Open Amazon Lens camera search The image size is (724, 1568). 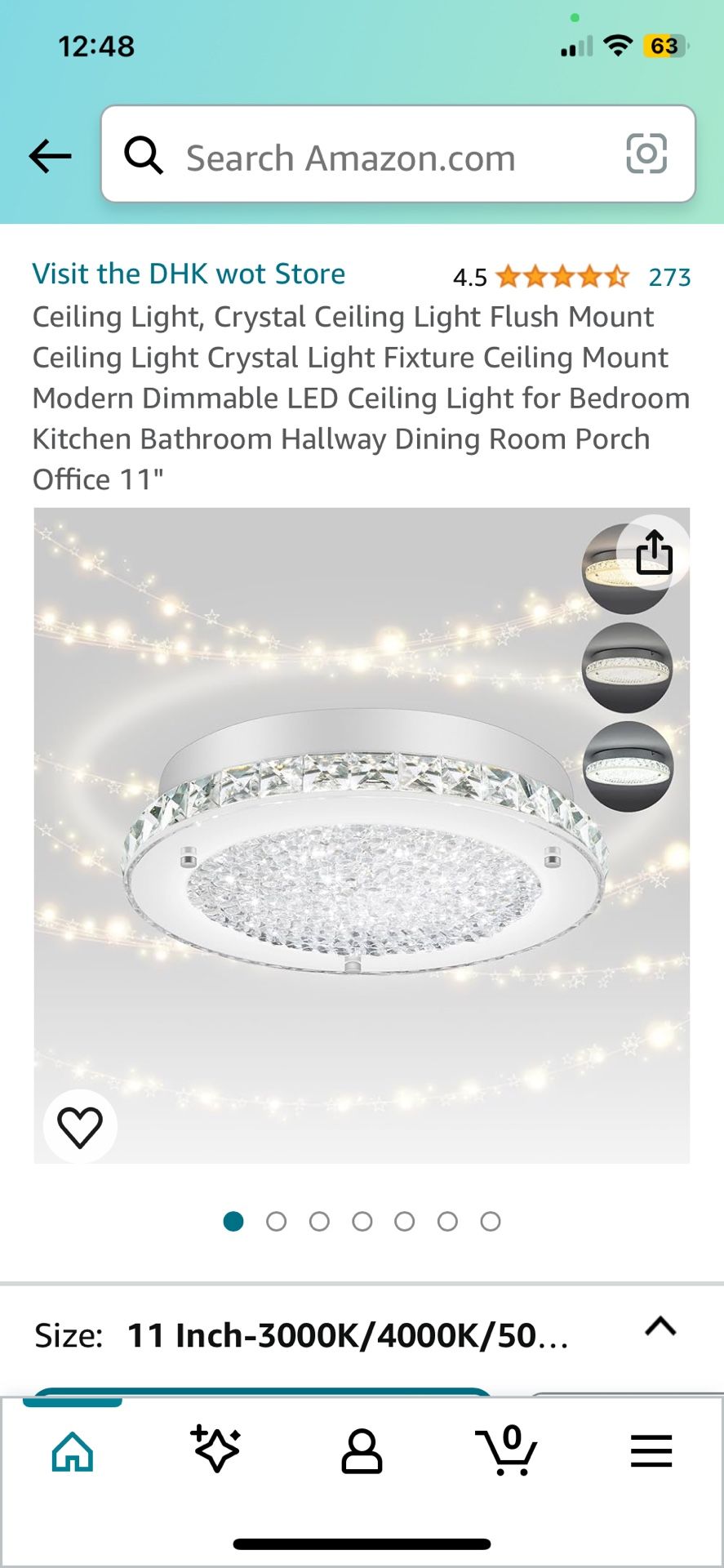pos(646,155)
